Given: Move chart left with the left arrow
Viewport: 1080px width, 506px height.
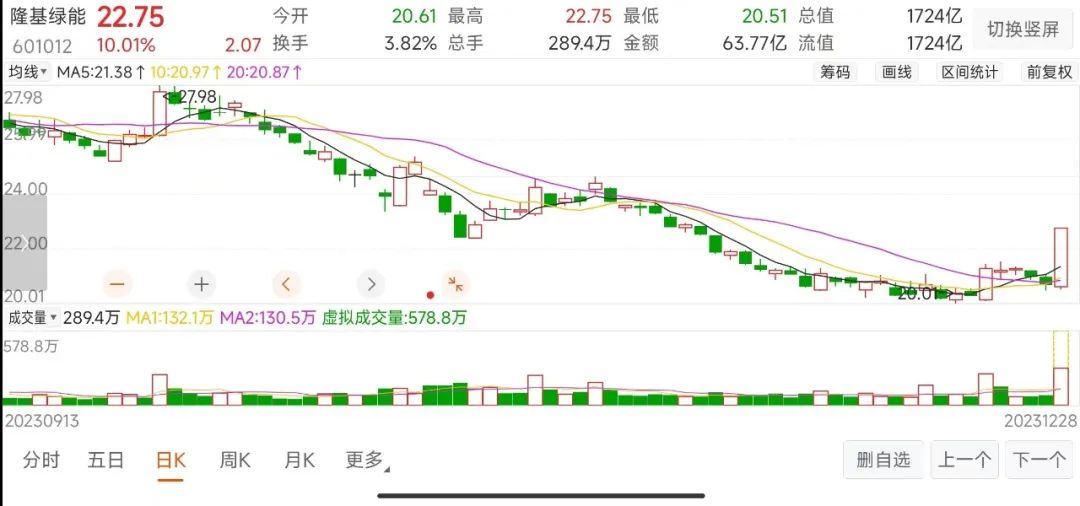Looking at the screenshot, I should (x=286, y=284).
